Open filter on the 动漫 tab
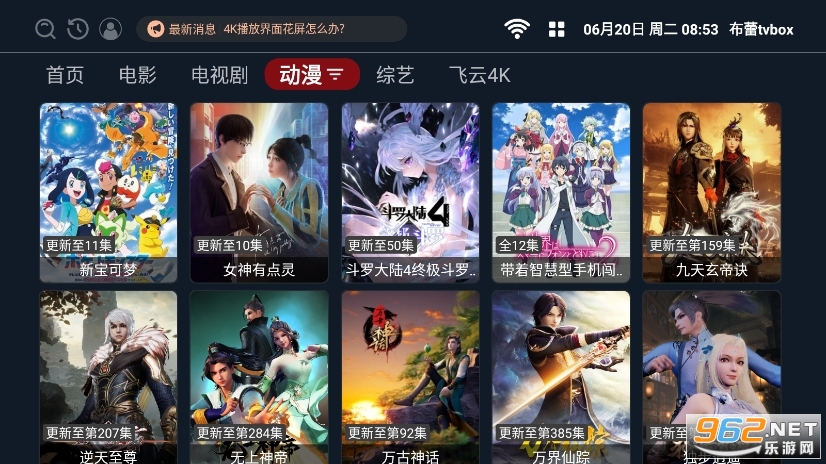The image size is (826, 464). (x=335, y=75)
